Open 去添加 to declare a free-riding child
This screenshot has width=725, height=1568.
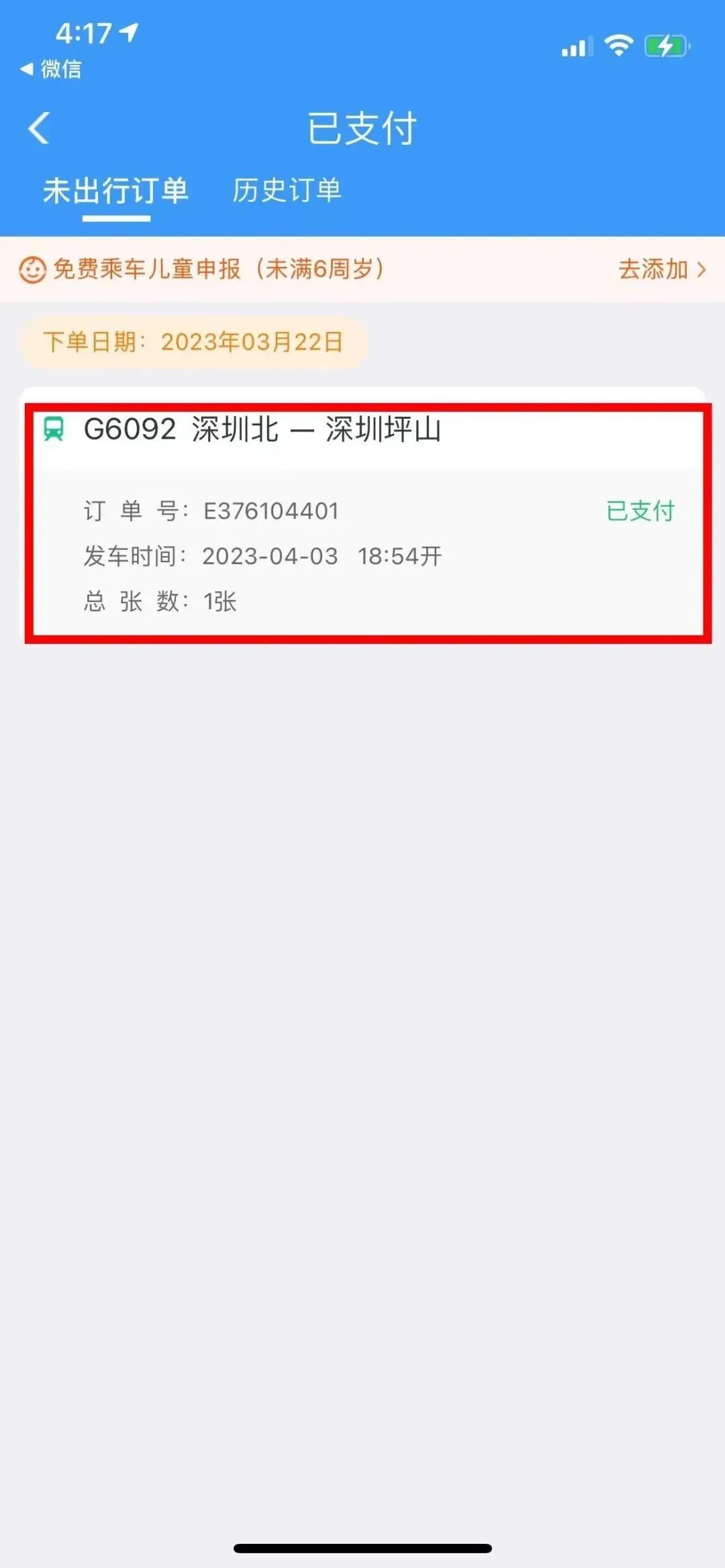point(653,270)
